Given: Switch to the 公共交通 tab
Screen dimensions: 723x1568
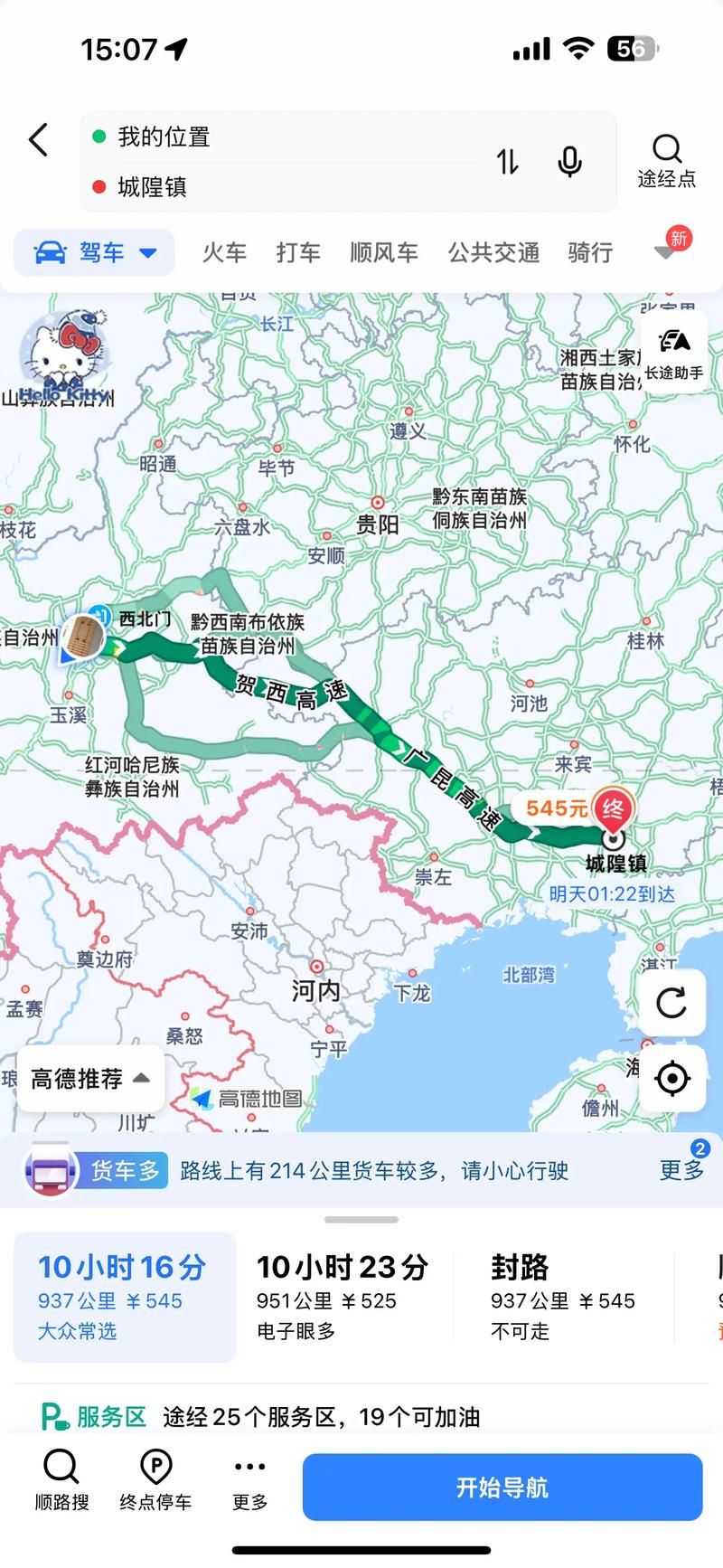Looking at the screenshot, I should click(x=492, y=252).
